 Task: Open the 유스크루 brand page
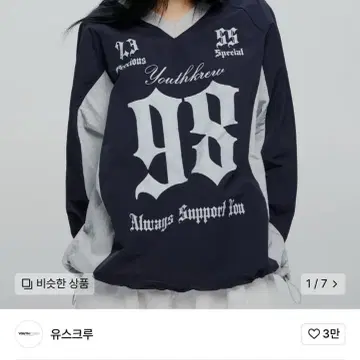pyautogui.click(x=72, y=334)
